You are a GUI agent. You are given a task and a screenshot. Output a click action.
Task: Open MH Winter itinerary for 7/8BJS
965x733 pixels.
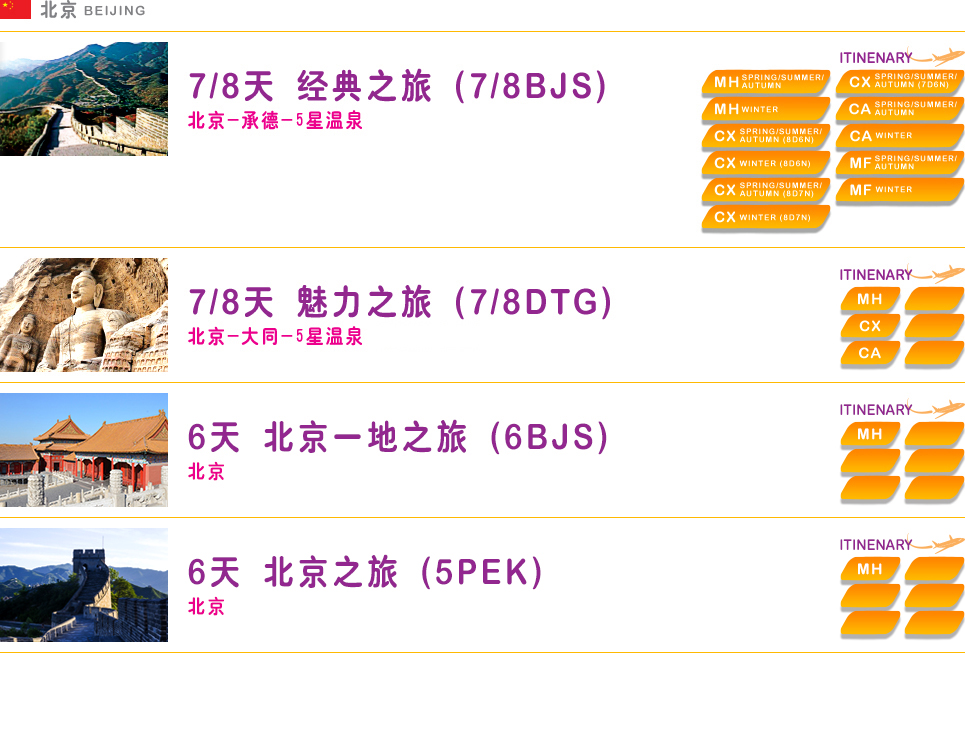(x=766, y=109)
